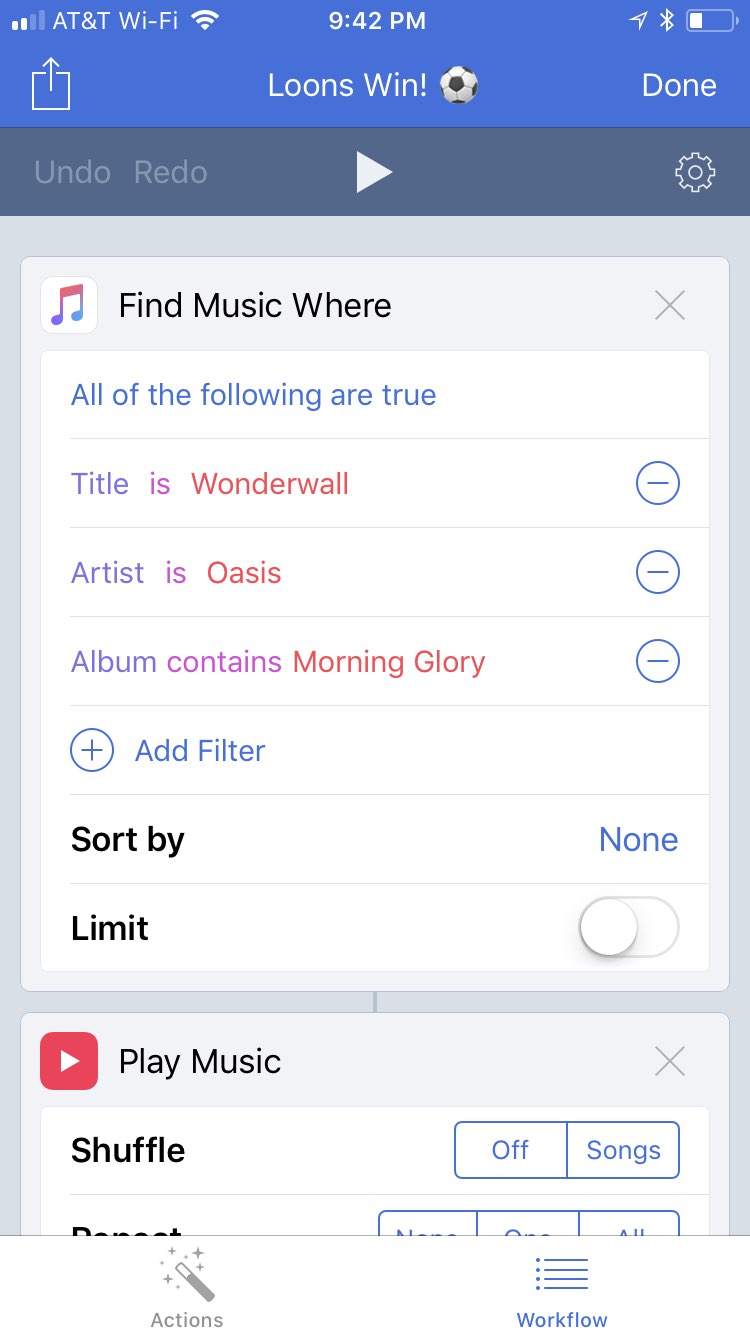This screenshot has height=1334, width=750.
Task: Delete the Title is Wonderwall filter
Action: (658, 484)
